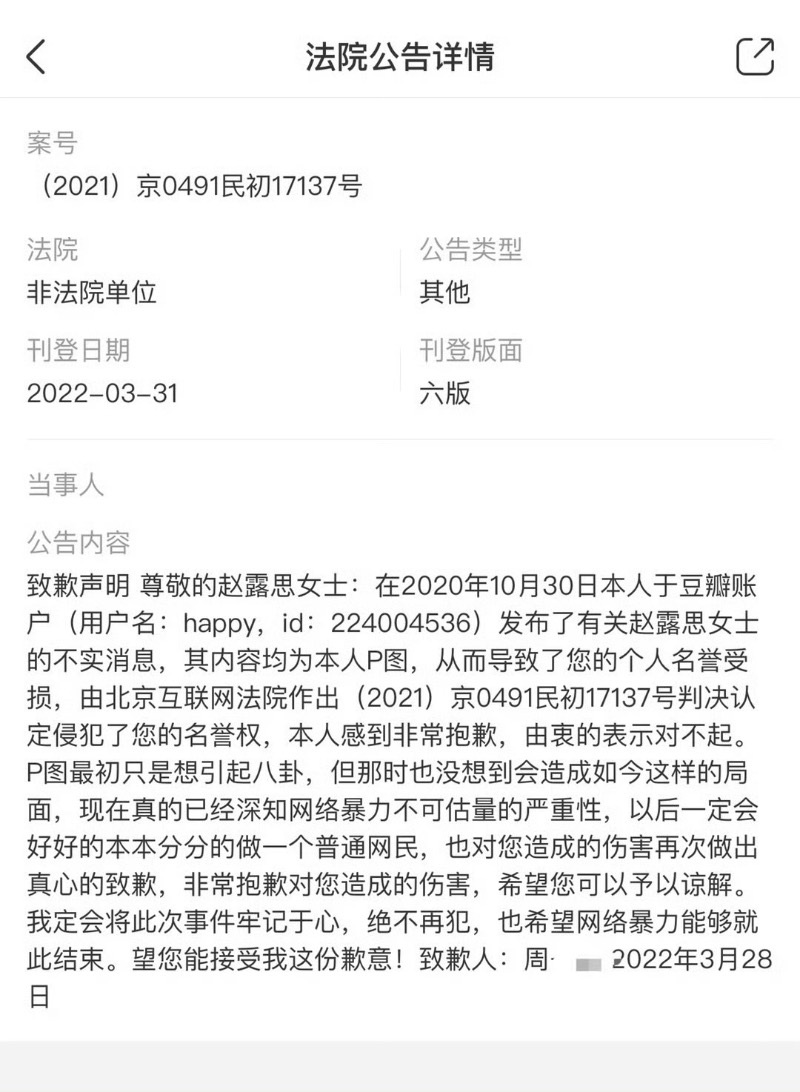Go back from the court announcement details
The image size is (800, 1092).
(x=36, y=56)
